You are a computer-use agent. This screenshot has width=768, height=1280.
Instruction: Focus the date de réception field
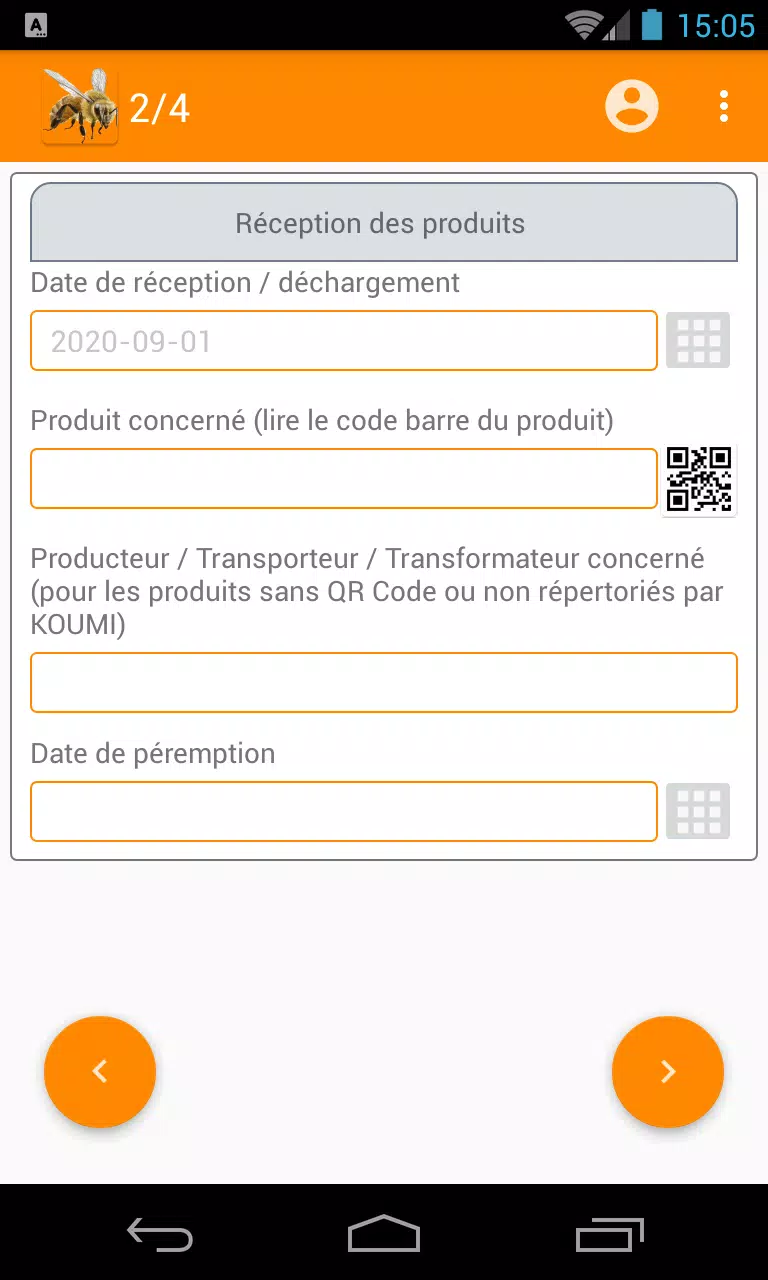pyautogui.click(x=344, y=341)
